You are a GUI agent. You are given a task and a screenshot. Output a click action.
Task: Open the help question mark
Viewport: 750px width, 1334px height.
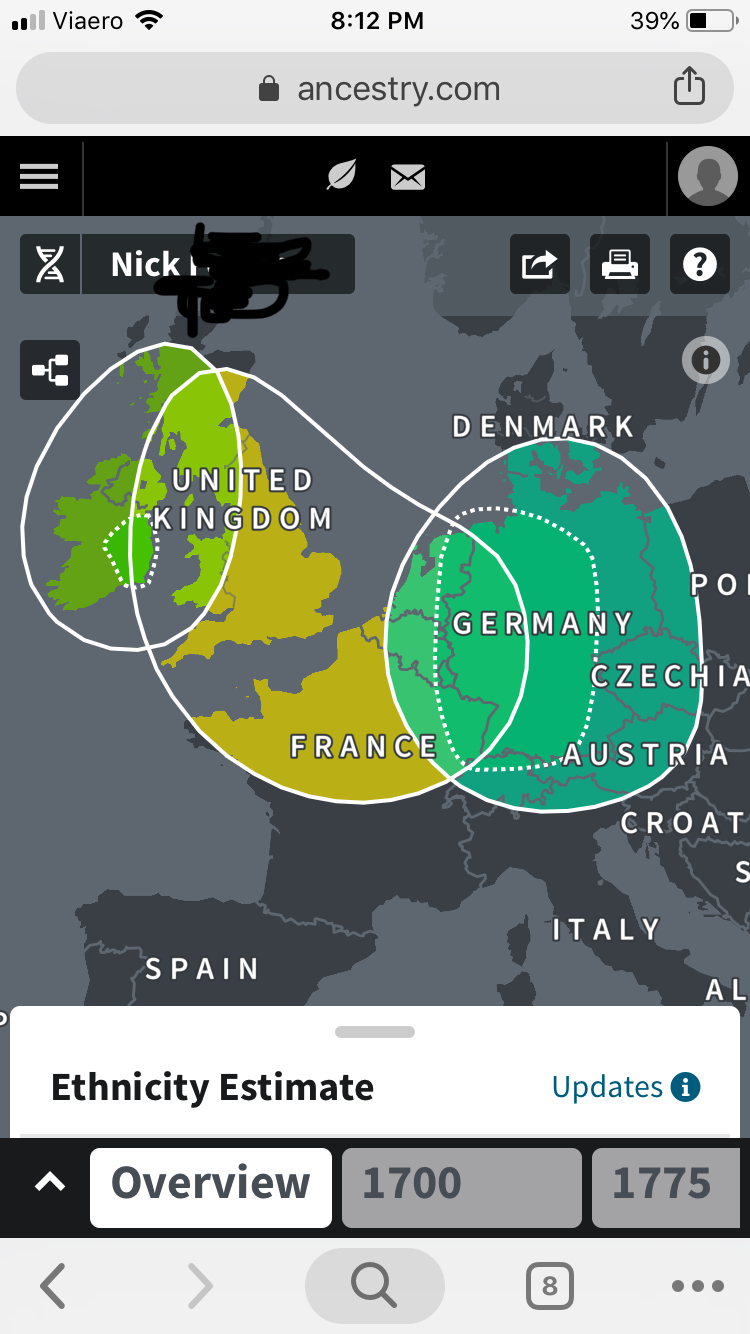pyautogui.click(x=700, y=264)
